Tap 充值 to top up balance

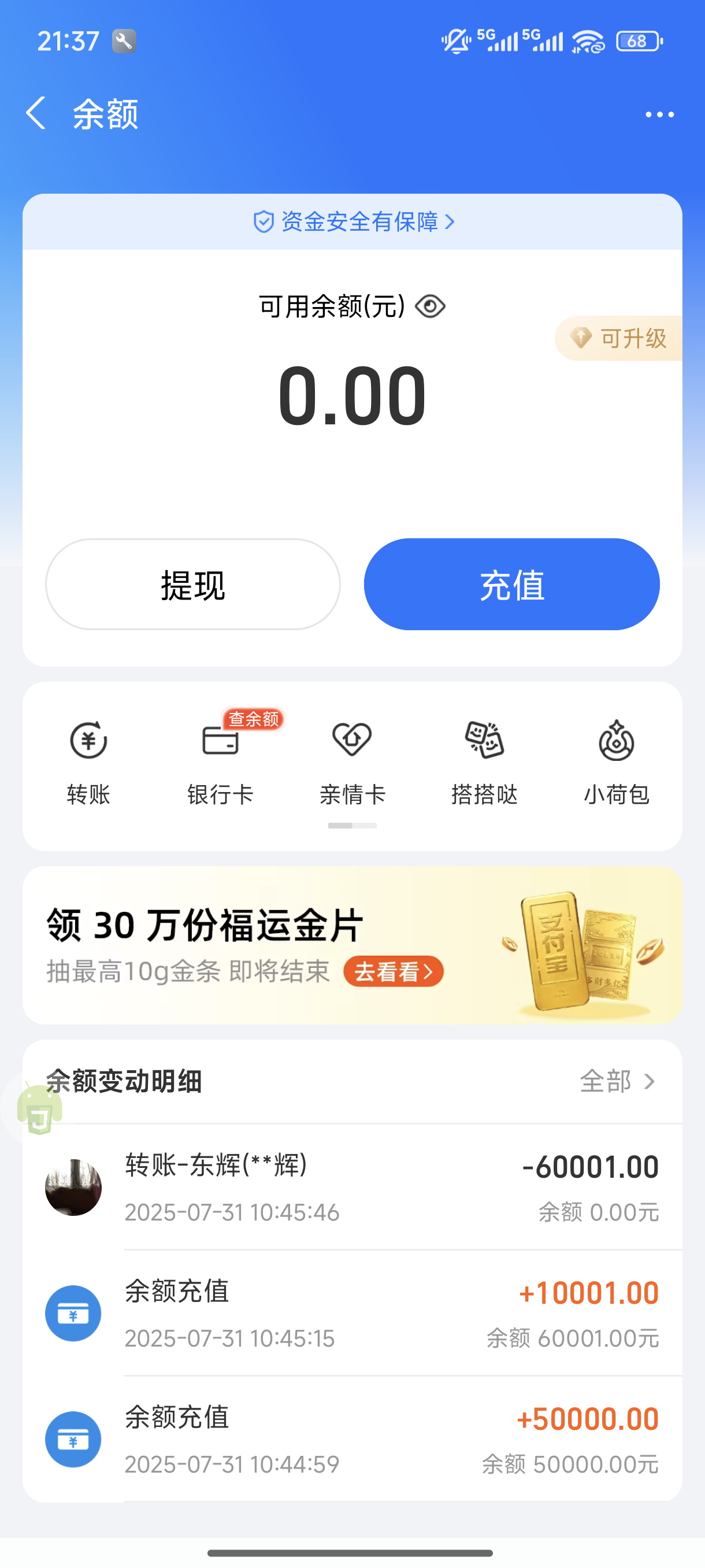click(x=511, y=585)
